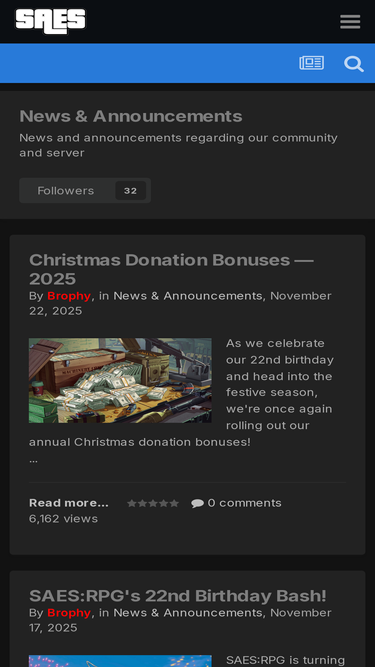
Task: Open the hamburger menu
Action: point(350,22)
